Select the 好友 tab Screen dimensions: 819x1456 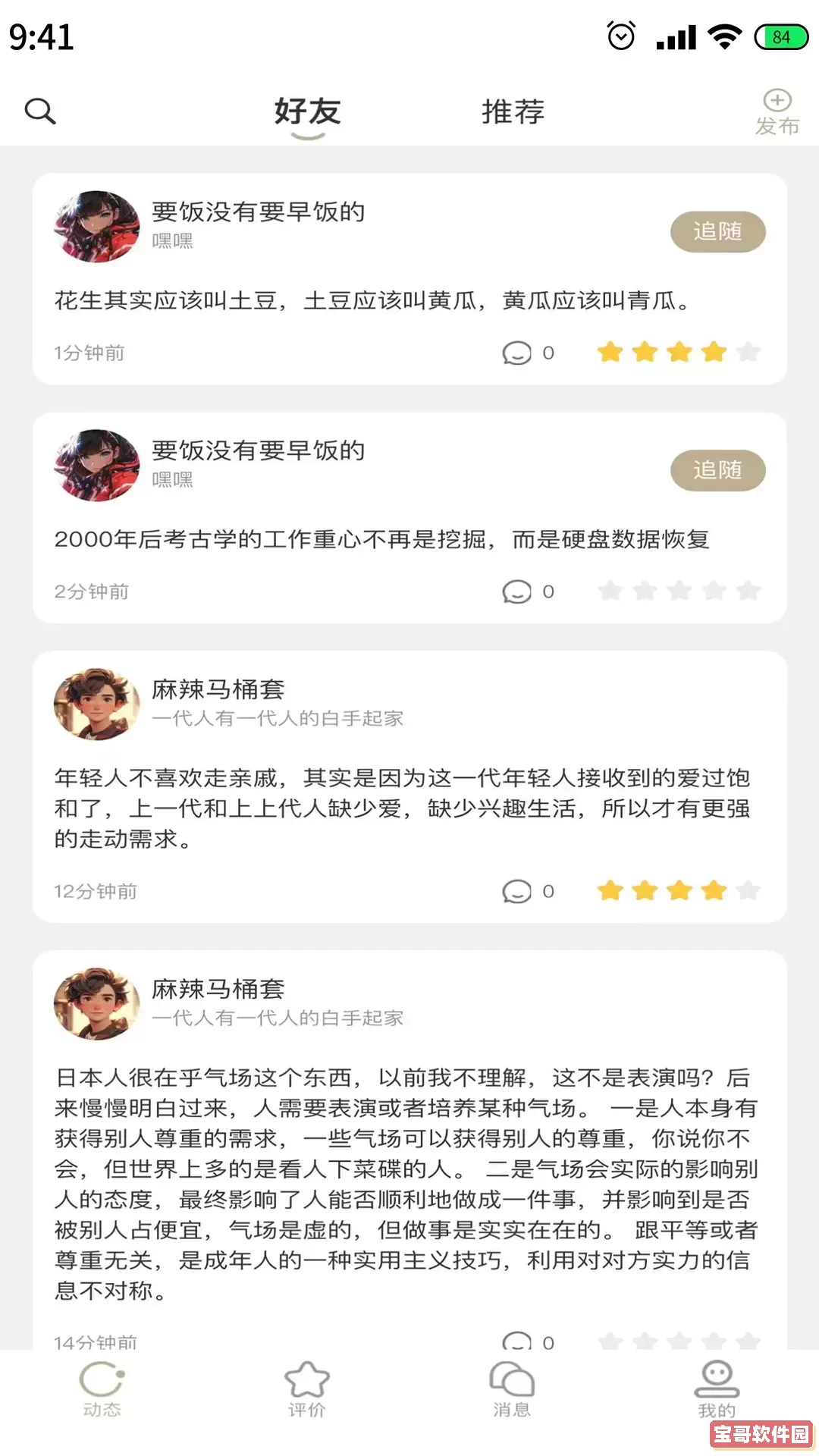[307, 111]
